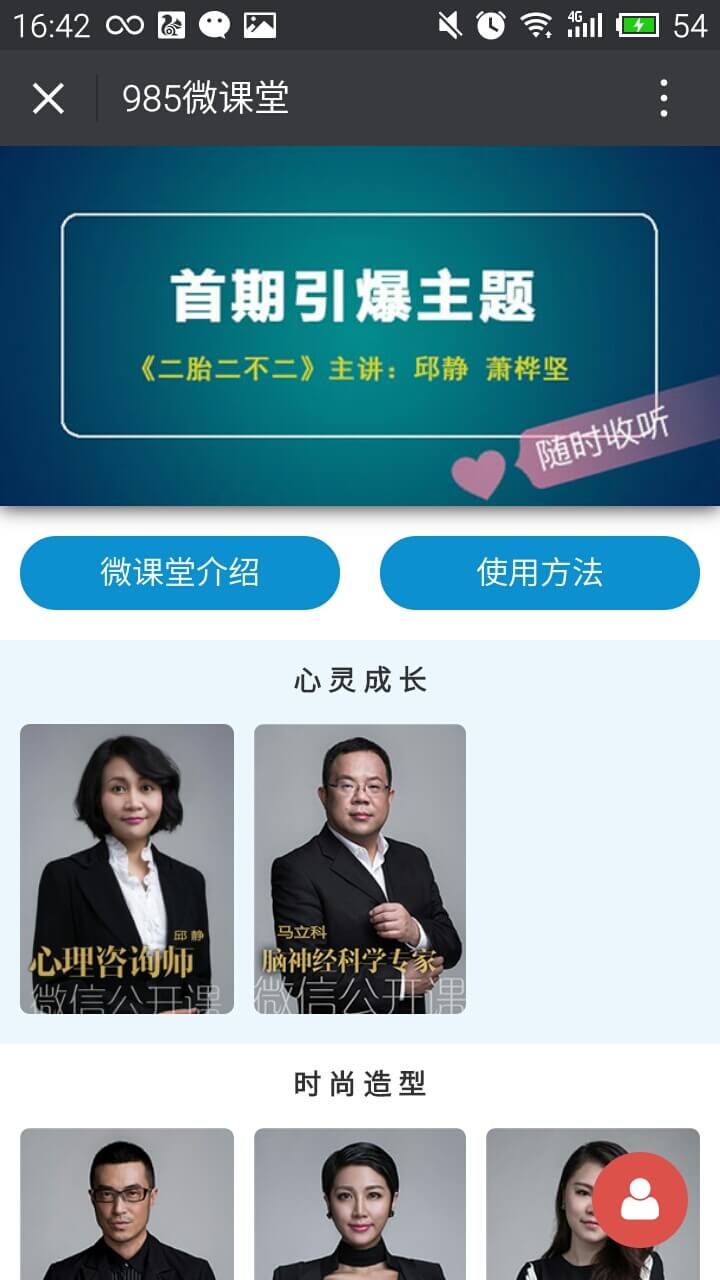720x1280 pixels.
Task: Tap the red floating profile button
Action: [640, 1200]
